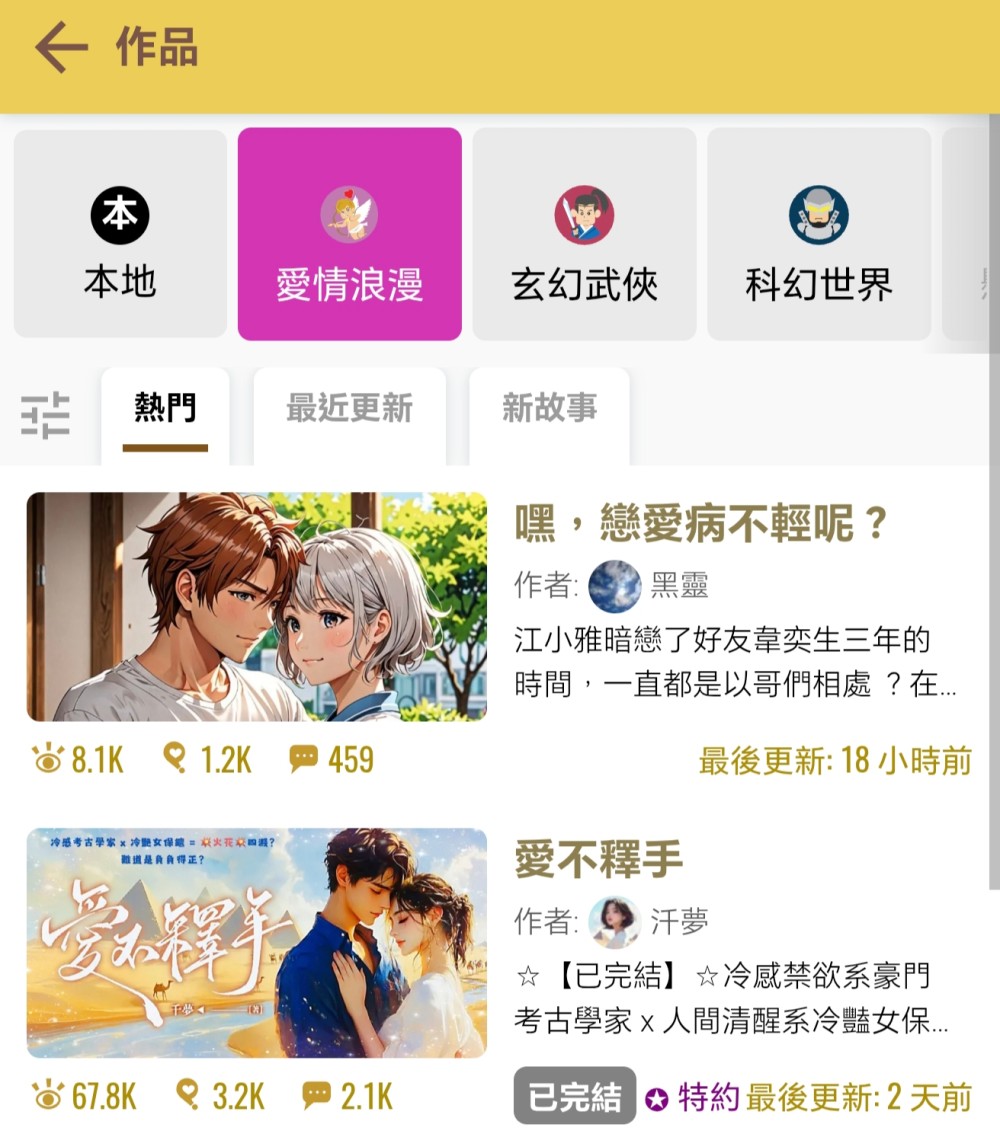Select the 愛情浪漫 category
The width and height of the screenshot is (1000, 1137).
click(349, 235)
